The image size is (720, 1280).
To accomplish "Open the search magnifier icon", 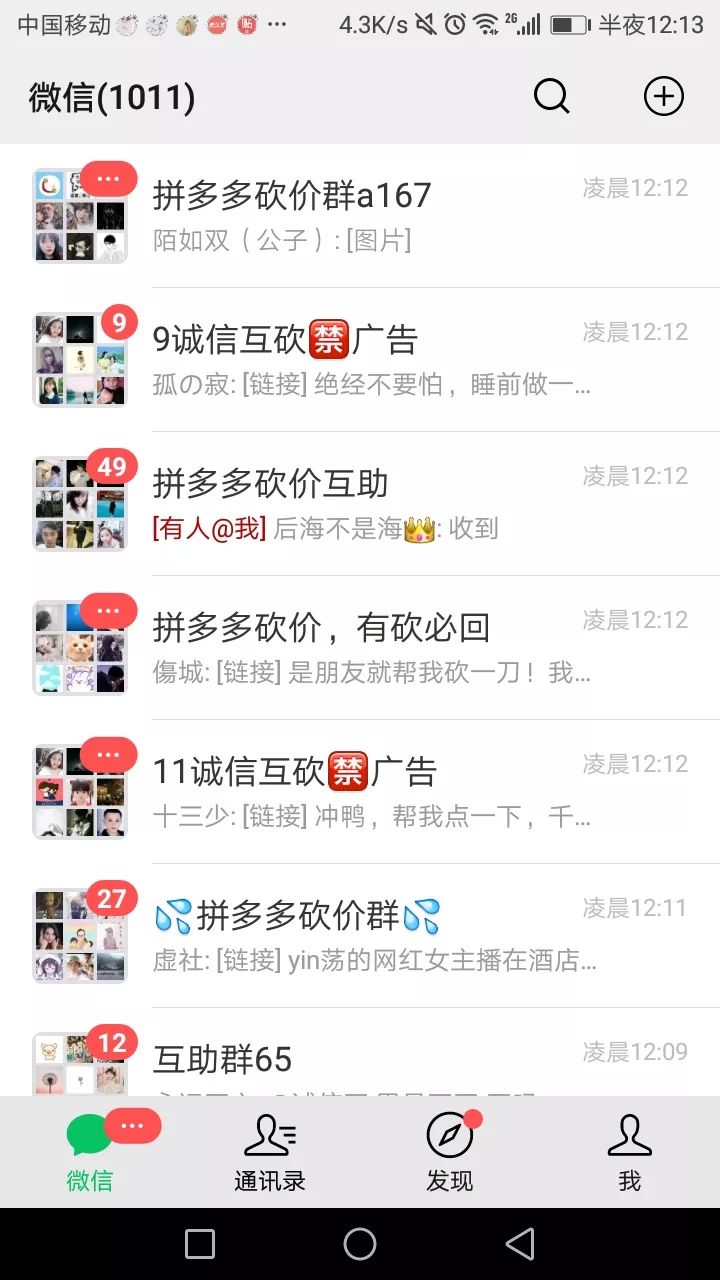I will 551,97.
